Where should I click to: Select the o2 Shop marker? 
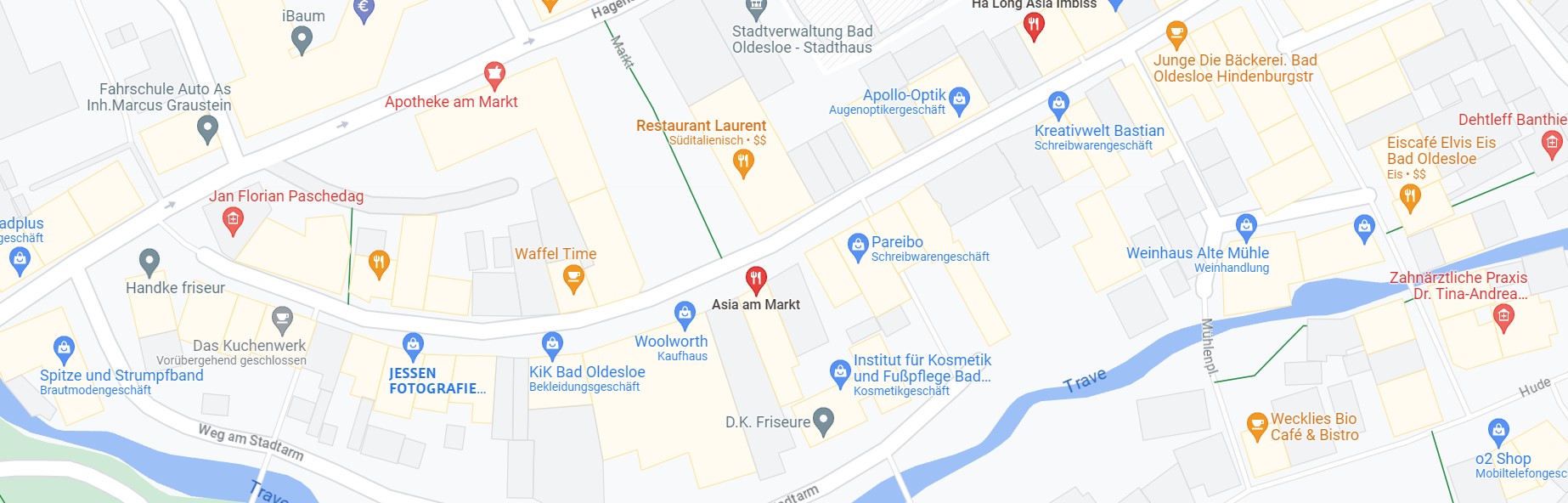pyautogui.click(x=1498, y=432)
